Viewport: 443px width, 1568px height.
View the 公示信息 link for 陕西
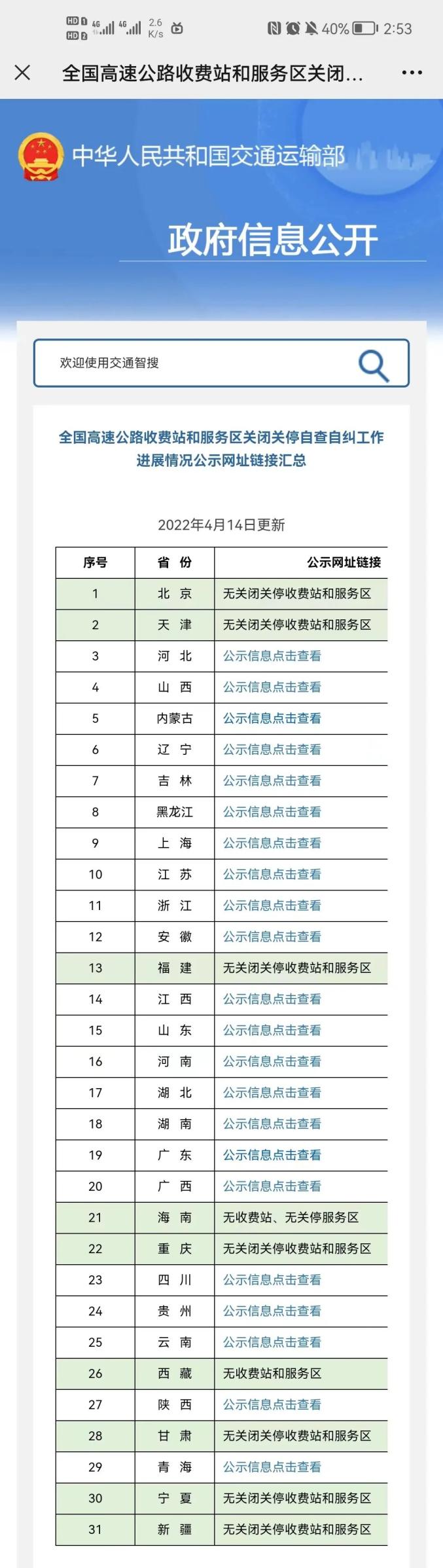(272, 1404)
